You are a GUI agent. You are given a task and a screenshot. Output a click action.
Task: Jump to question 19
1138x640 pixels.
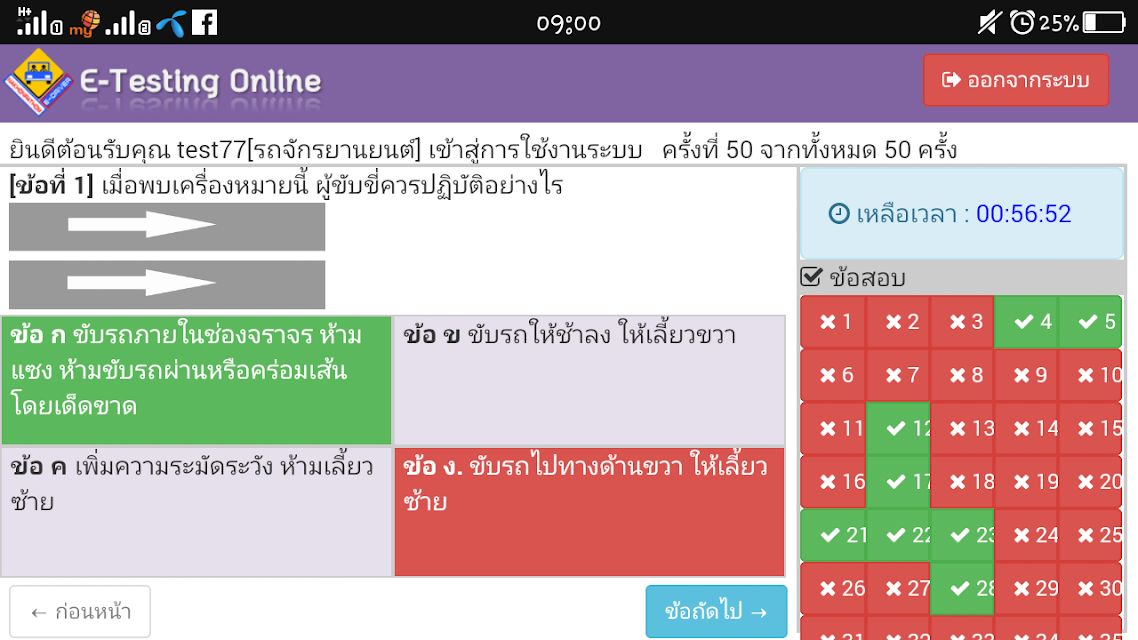point(1026,482)
